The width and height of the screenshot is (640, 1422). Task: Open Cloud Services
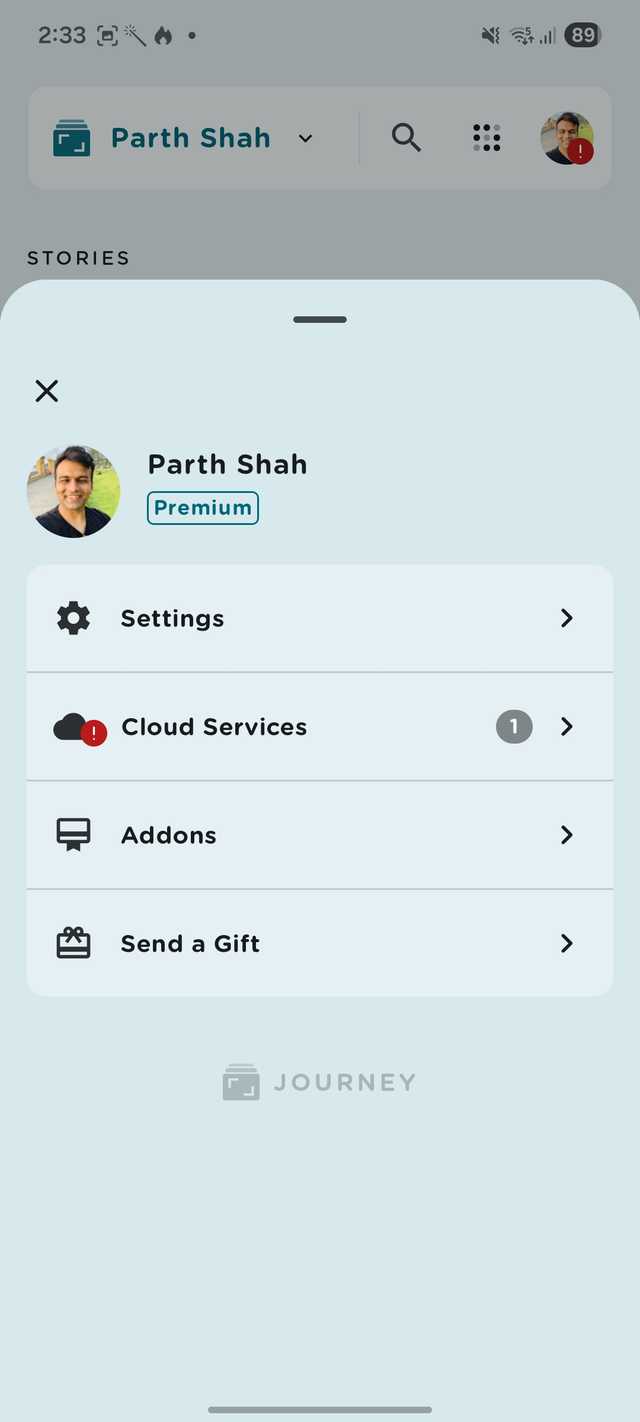[319, 727]
